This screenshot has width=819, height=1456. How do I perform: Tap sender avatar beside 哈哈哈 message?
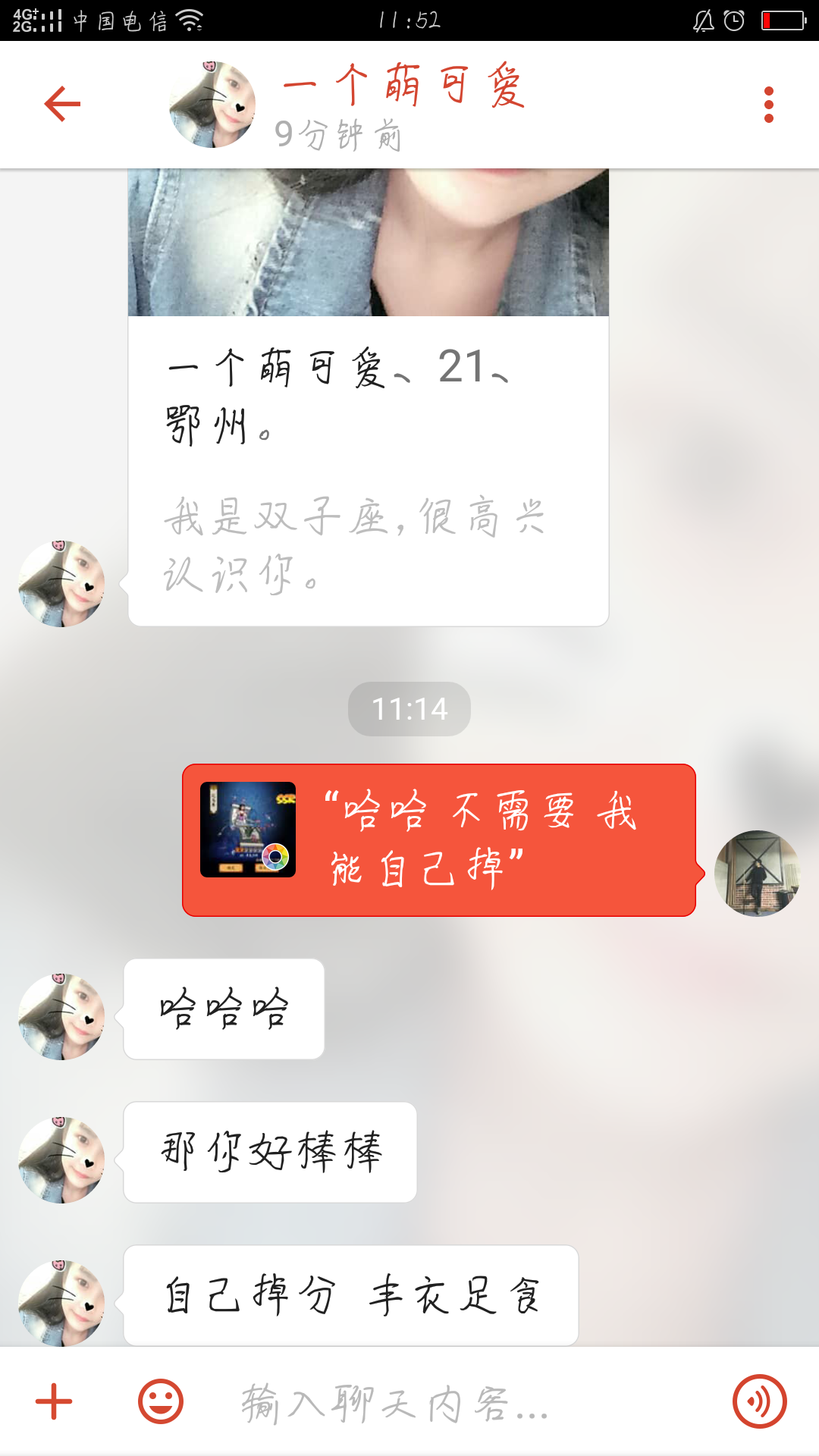[61, 1017]
